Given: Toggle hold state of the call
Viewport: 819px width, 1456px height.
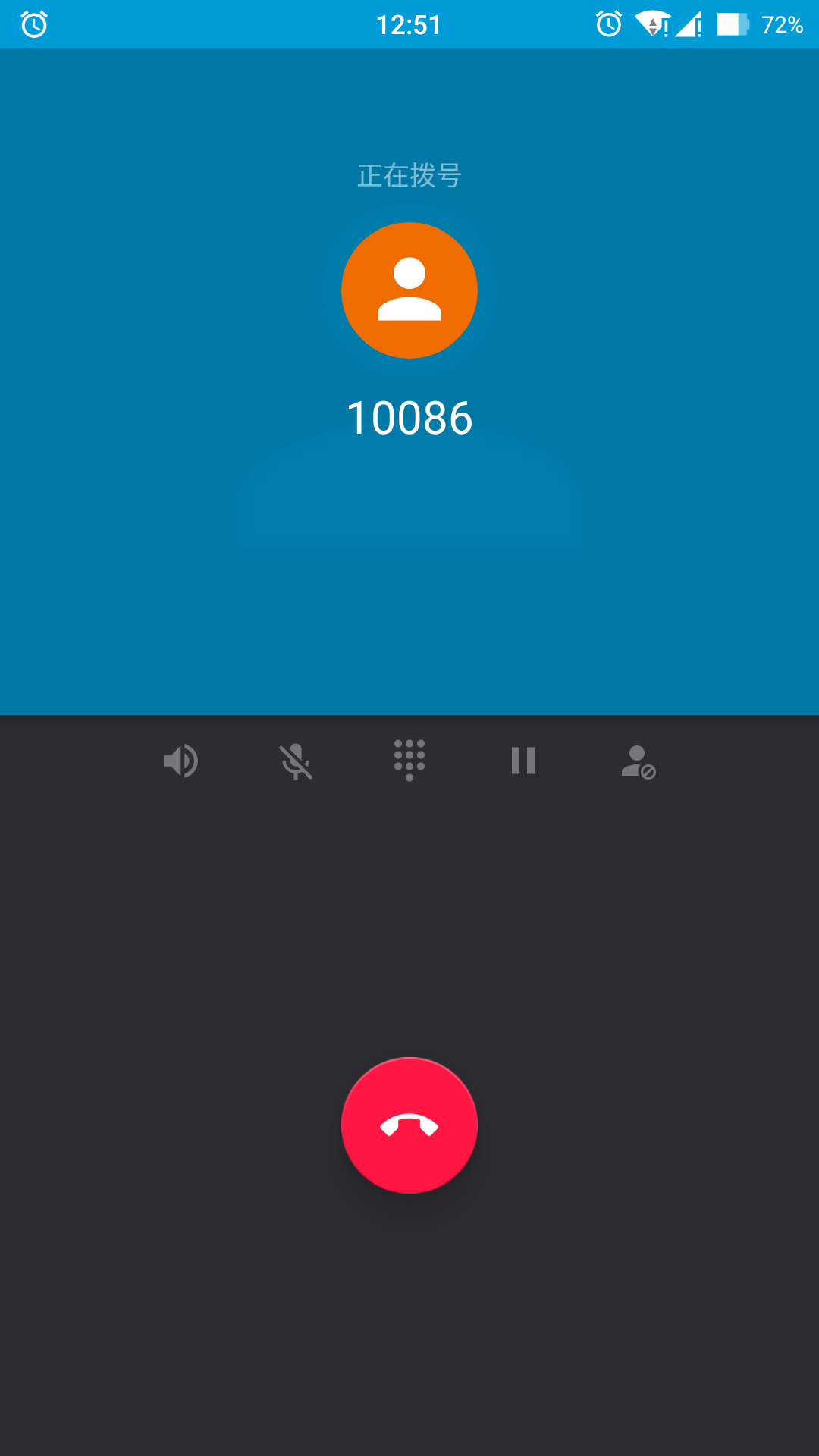Looking at the screenshot, I should [522, 761].
